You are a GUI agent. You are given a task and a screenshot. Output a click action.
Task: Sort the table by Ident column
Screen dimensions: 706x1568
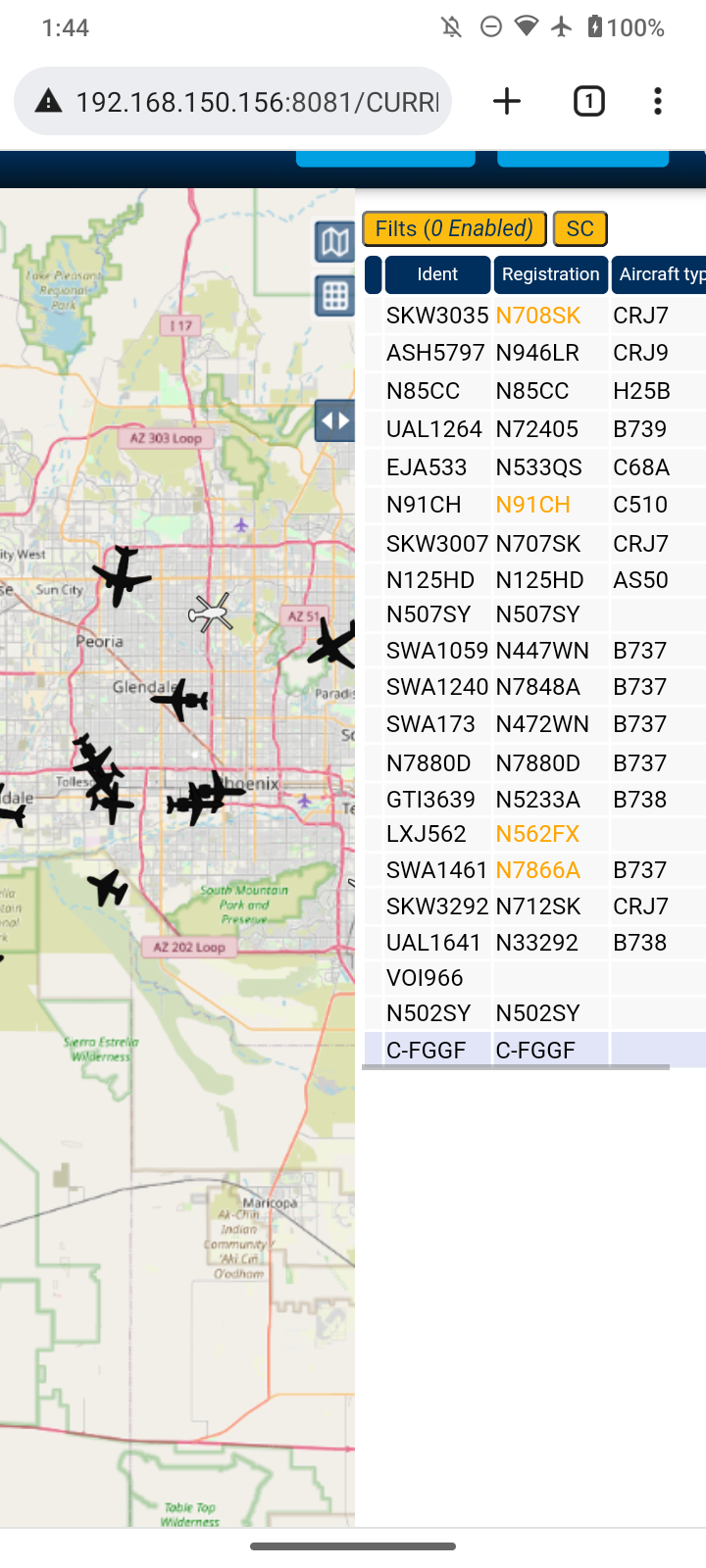[x=437, y=274]
